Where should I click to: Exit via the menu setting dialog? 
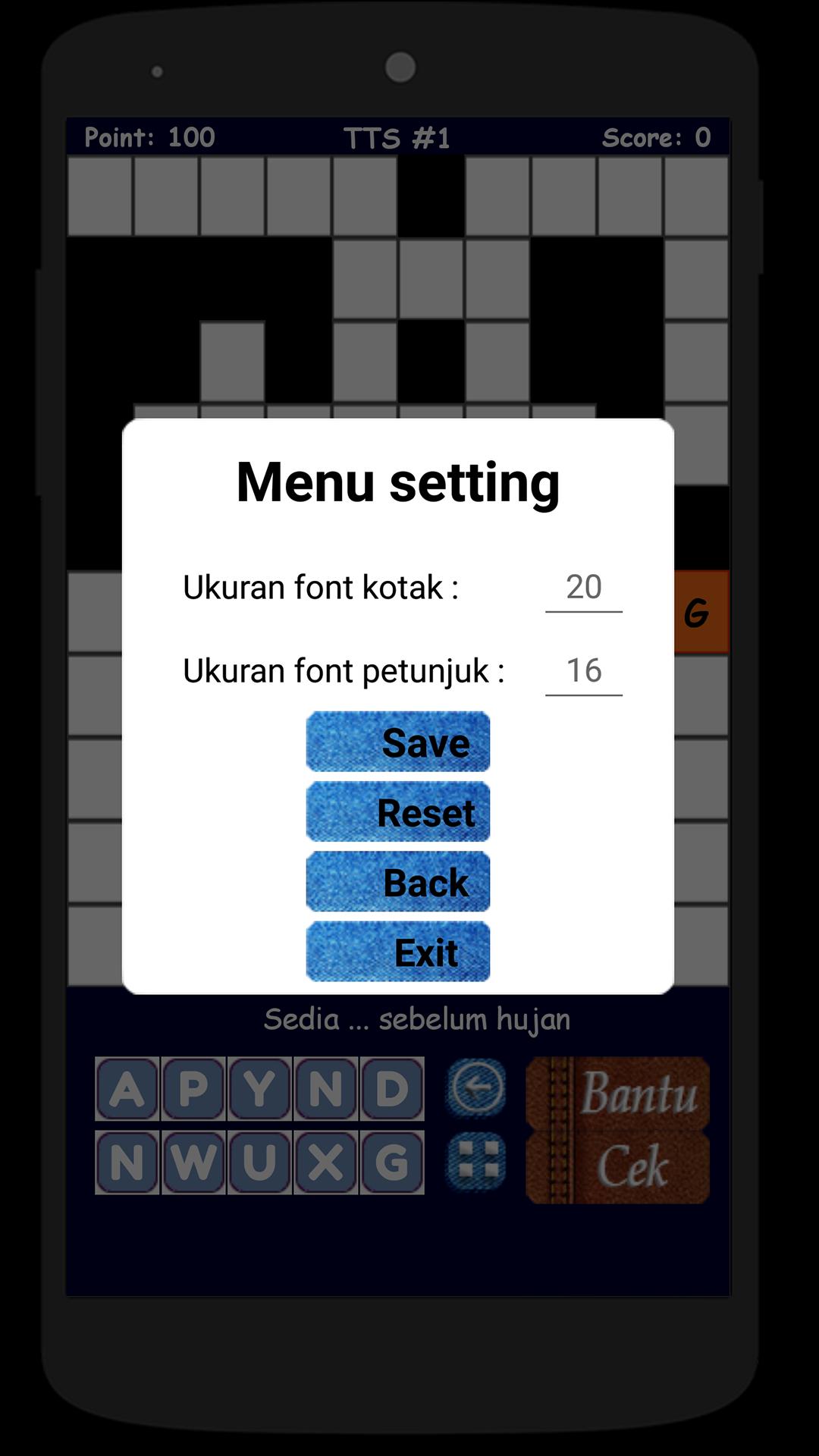coord(397,952)
